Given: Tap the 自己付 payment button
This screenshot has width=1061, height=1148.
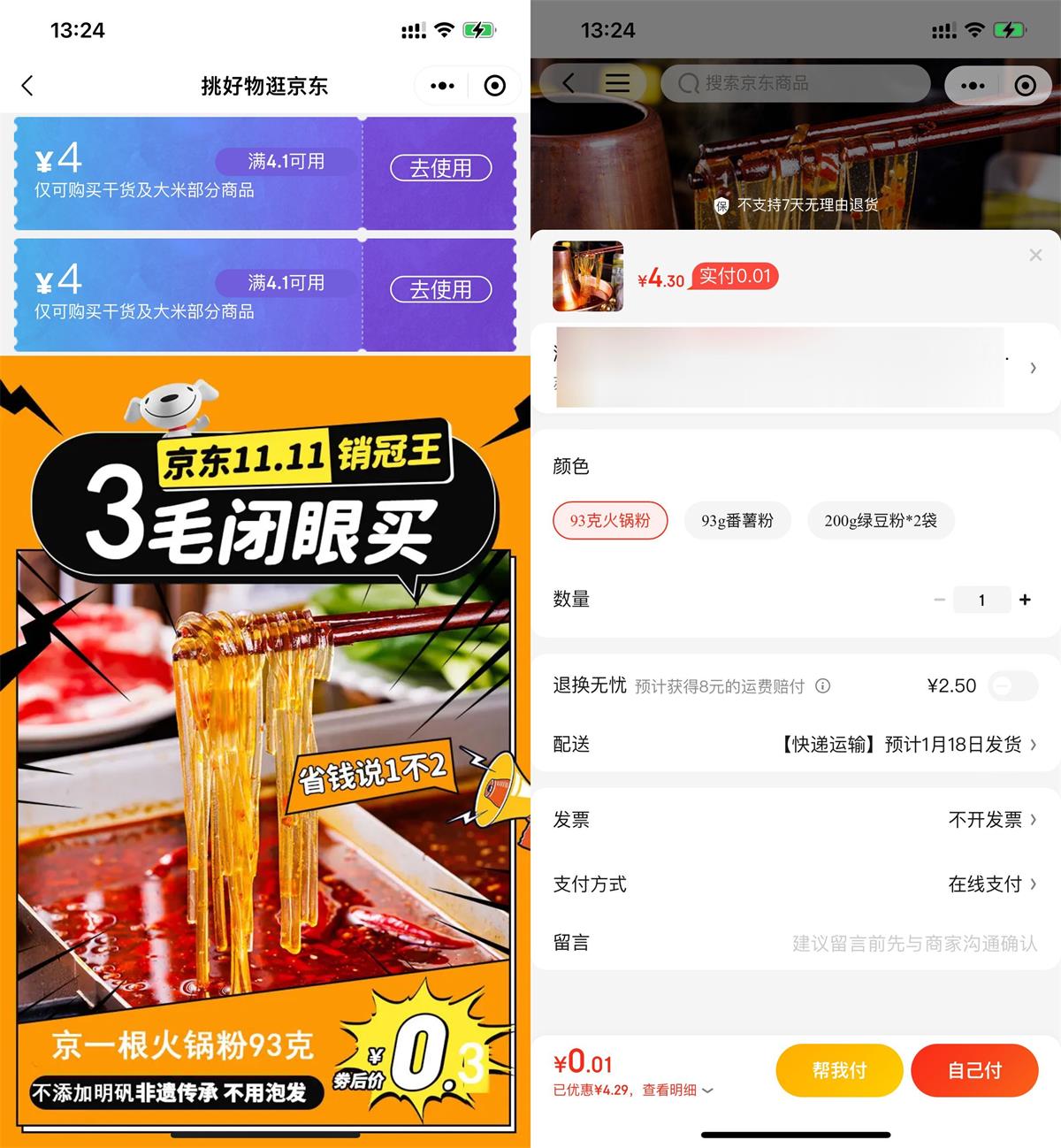Looking at the screenshot, I should point(974,1069).
